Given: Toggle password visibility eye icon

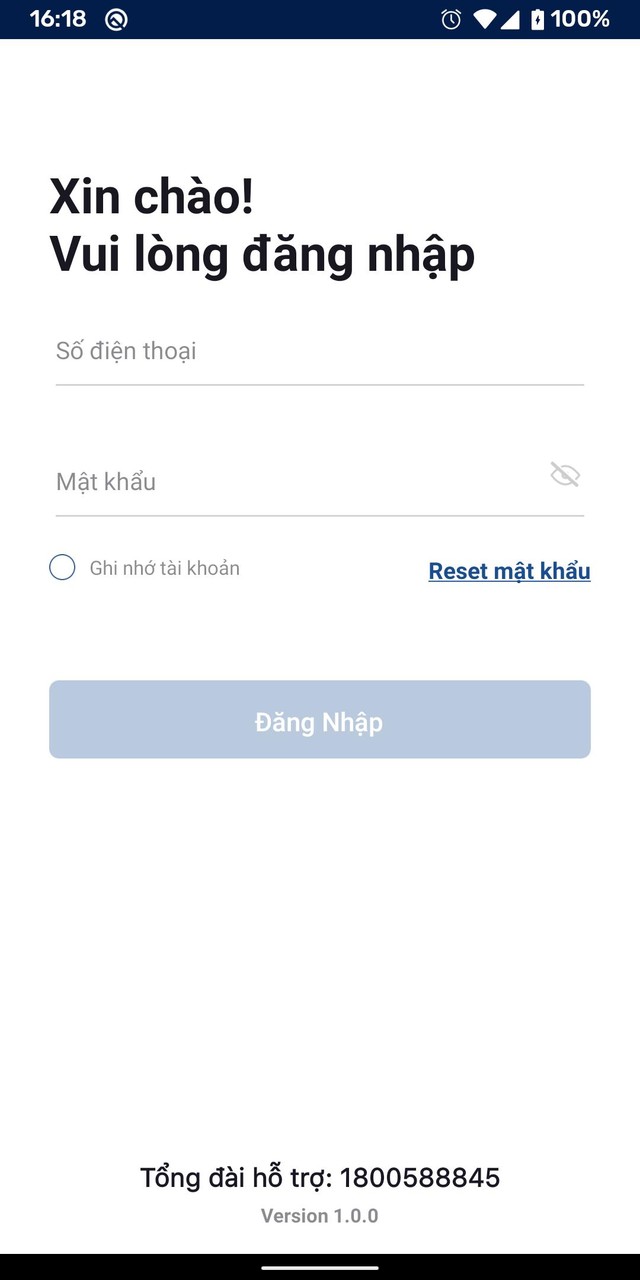Looking at the screenshot, I should (x=565, y=475).
